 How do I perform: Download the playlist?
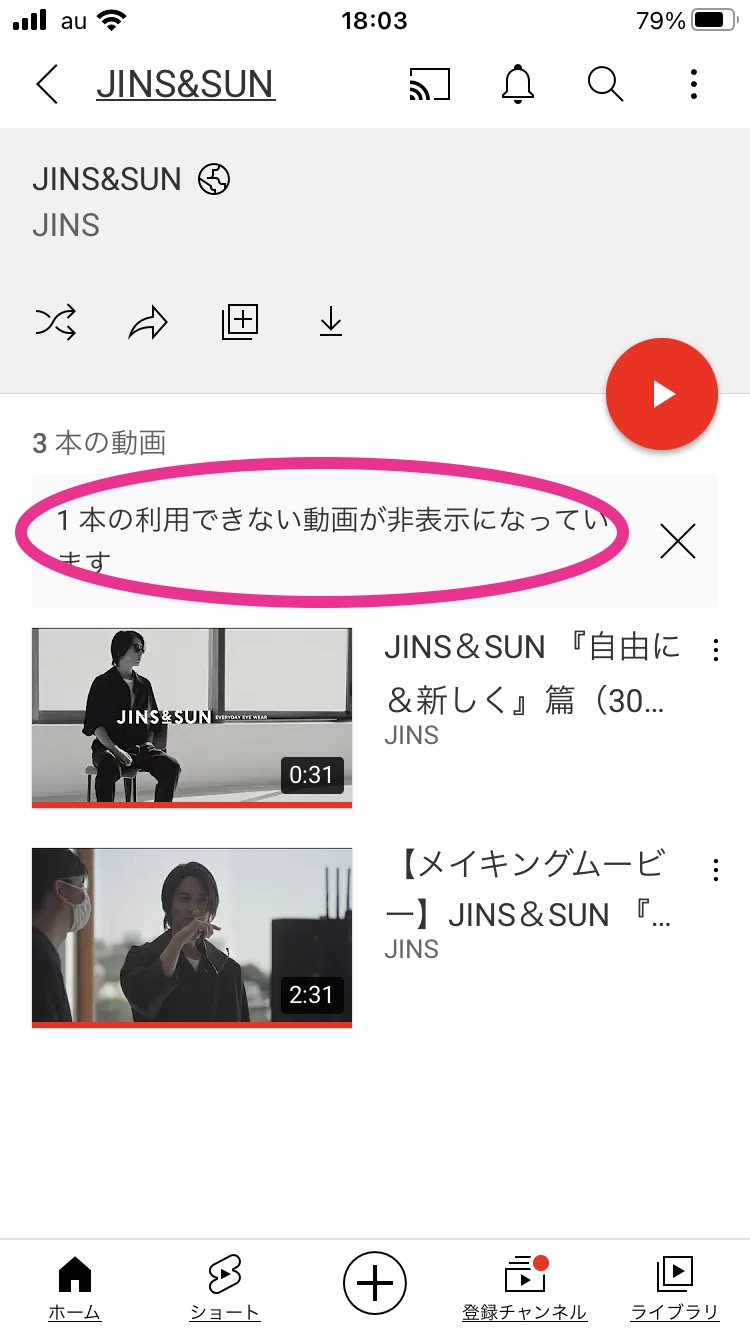(x=330, y=322)
